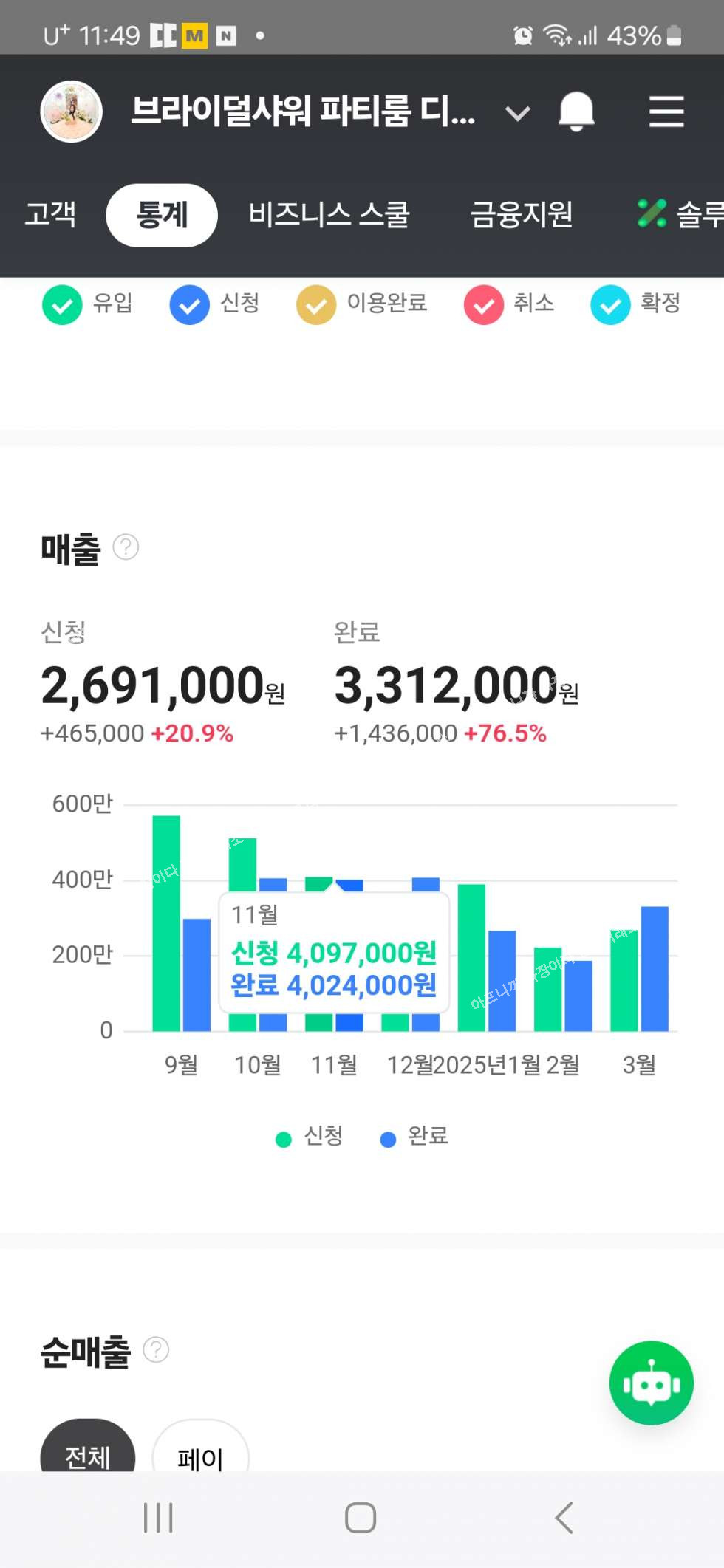Toggle the 확정 checkbox
This screenshot has width=724, height=1568.
point(610,304)
